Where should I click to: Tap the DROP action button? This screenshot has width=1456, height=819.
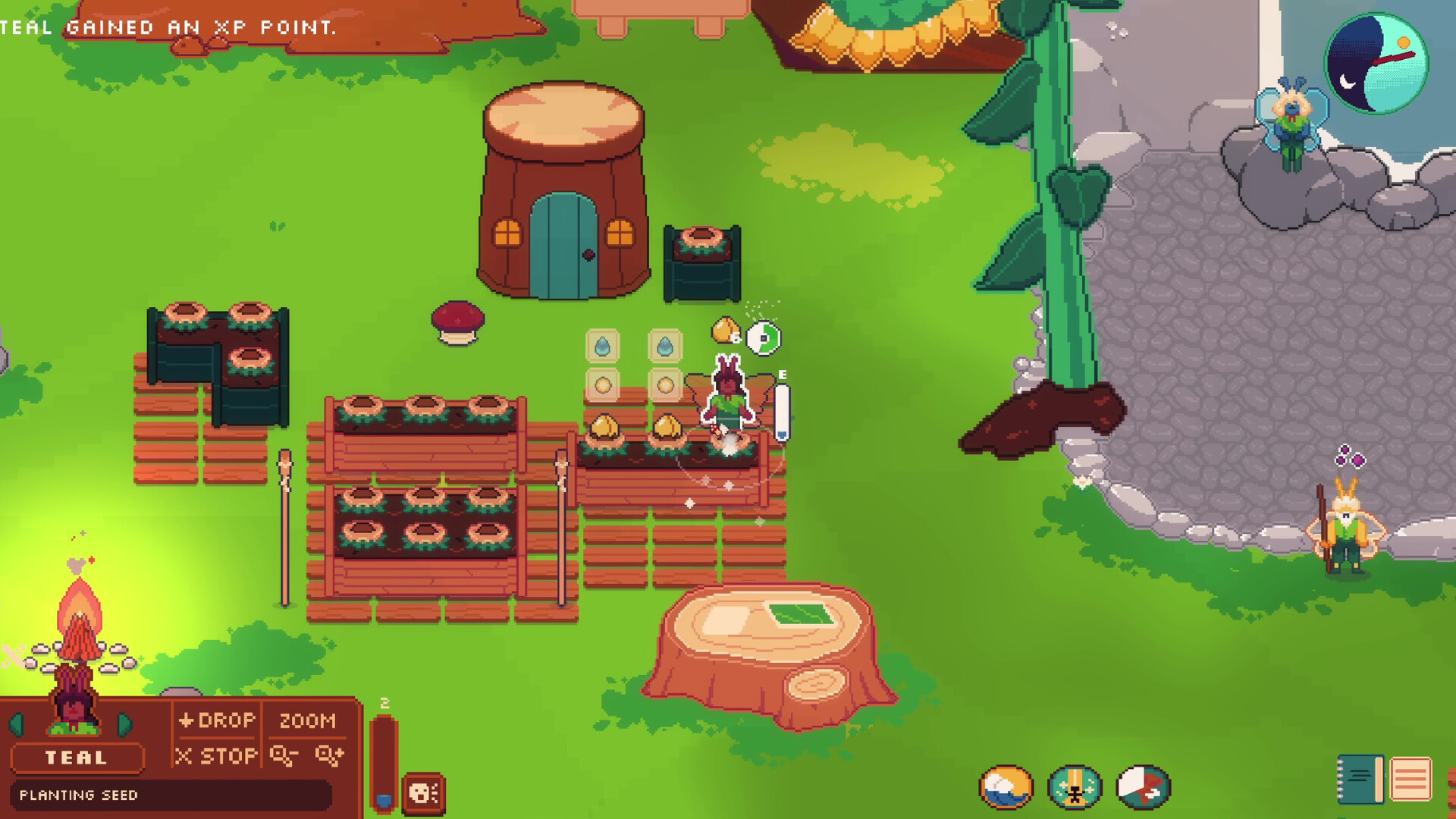point(218,720)
